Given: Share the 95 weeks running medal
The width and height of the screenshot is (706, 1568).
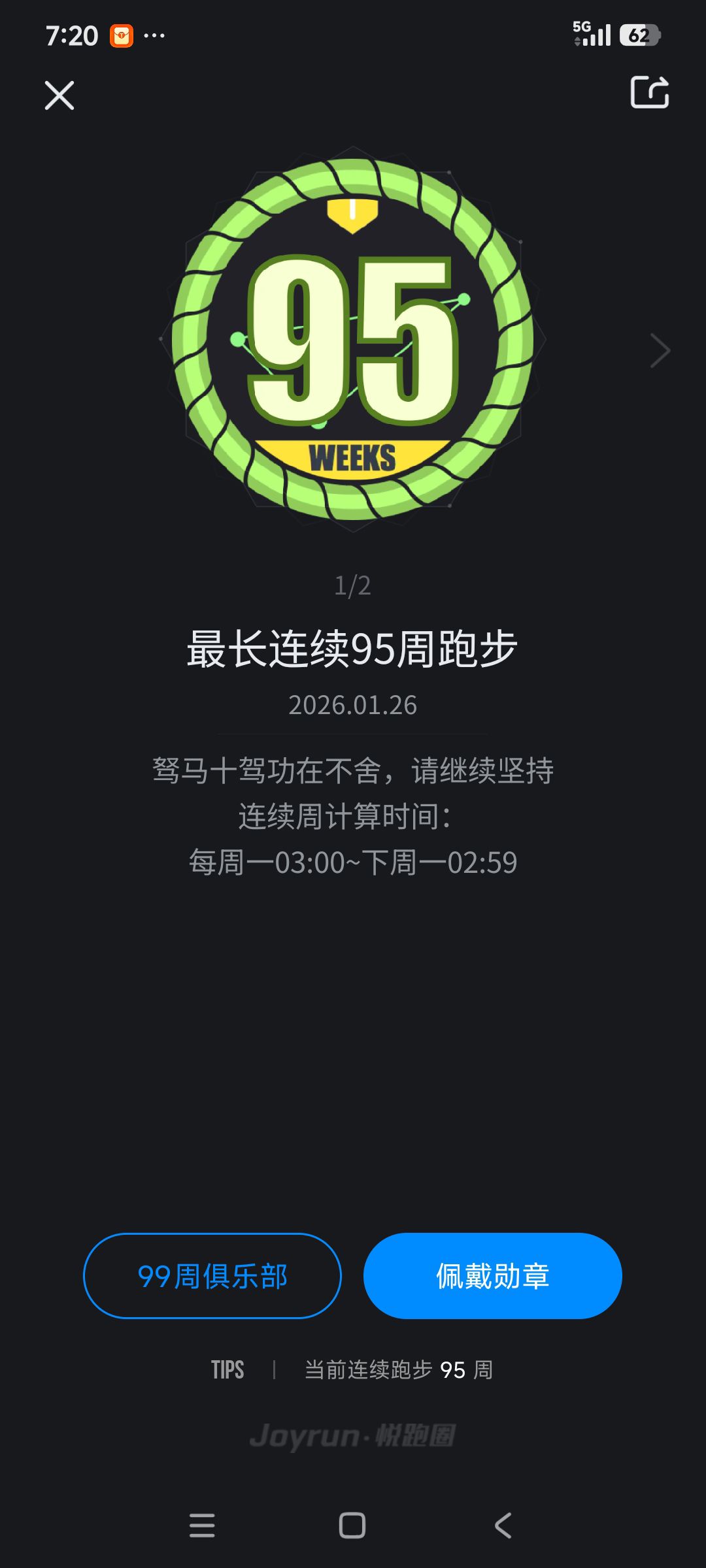Looking at the screenshot, I should 649,92.
